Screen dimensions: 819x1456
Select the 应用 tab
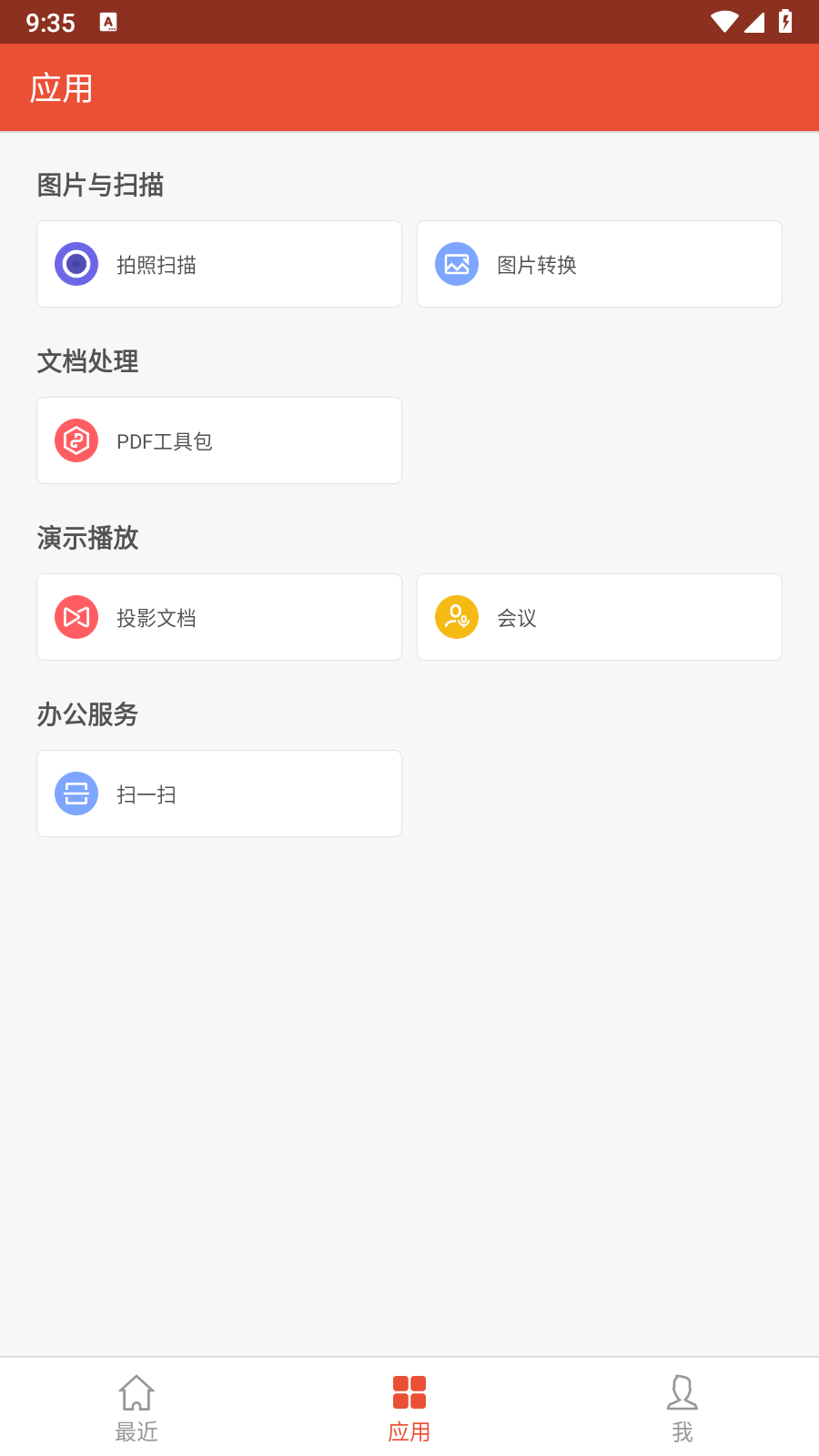(409, 1408)
